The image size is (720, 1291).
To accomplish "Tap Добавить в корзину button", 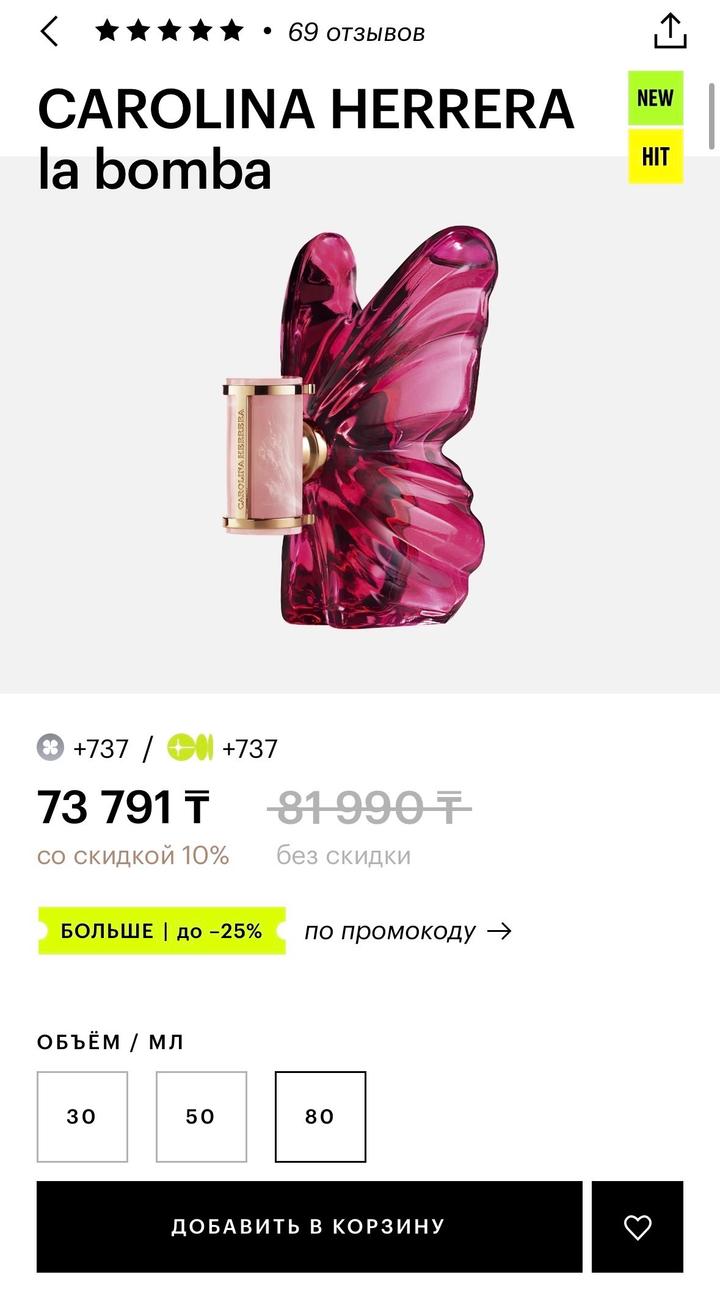I will pyautogui.click(x=309, y=1227).
